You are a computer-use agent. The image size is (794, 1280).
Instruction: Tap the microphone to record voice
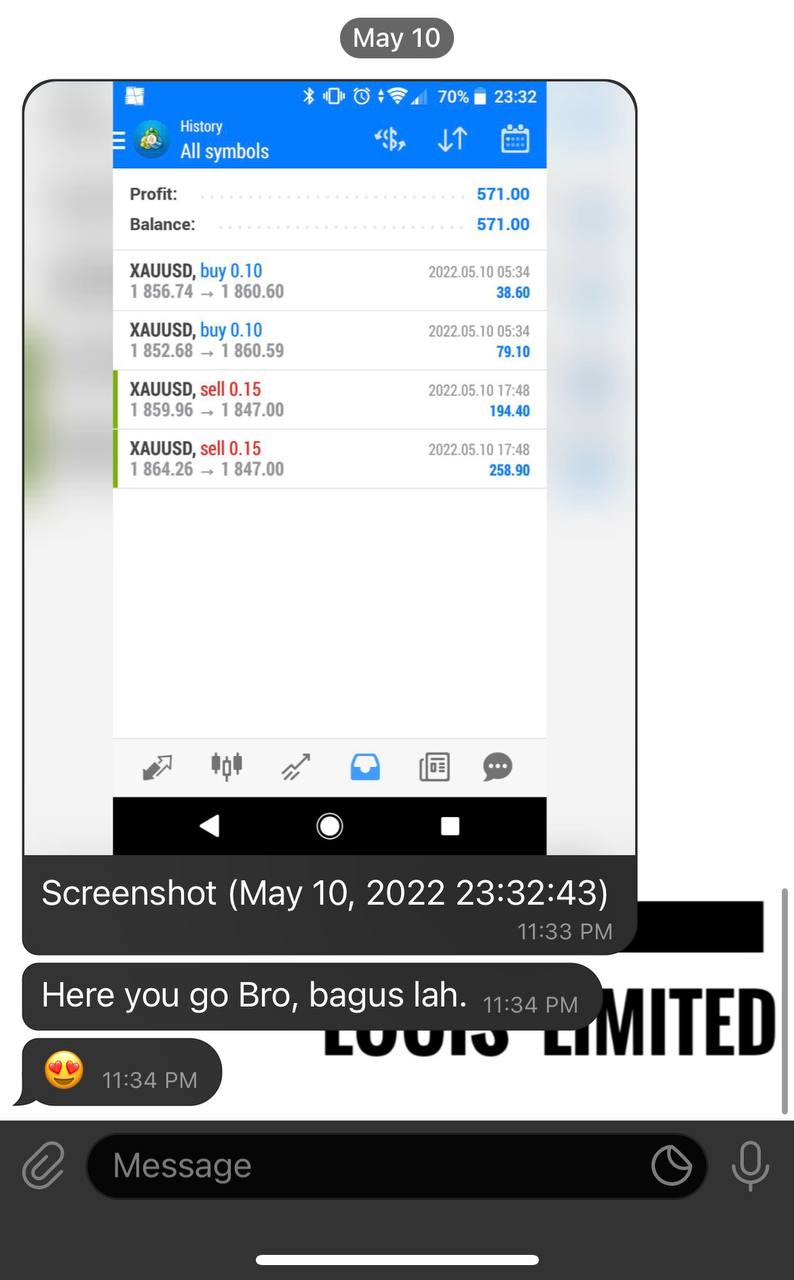click(750, 1166)
